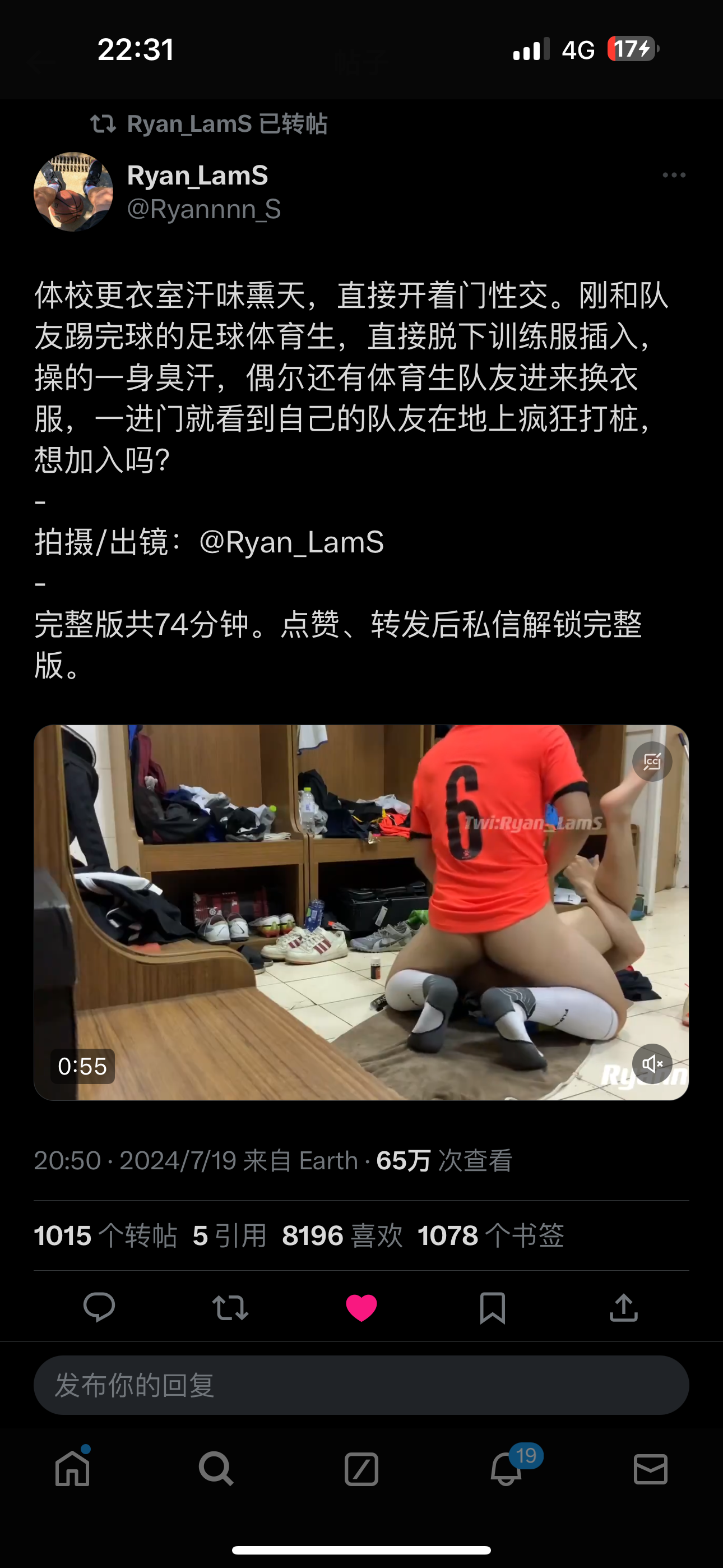Open the Messages envelope tab
Viewport: 723px width, 1568px height.
click(x=651, y=1469)
